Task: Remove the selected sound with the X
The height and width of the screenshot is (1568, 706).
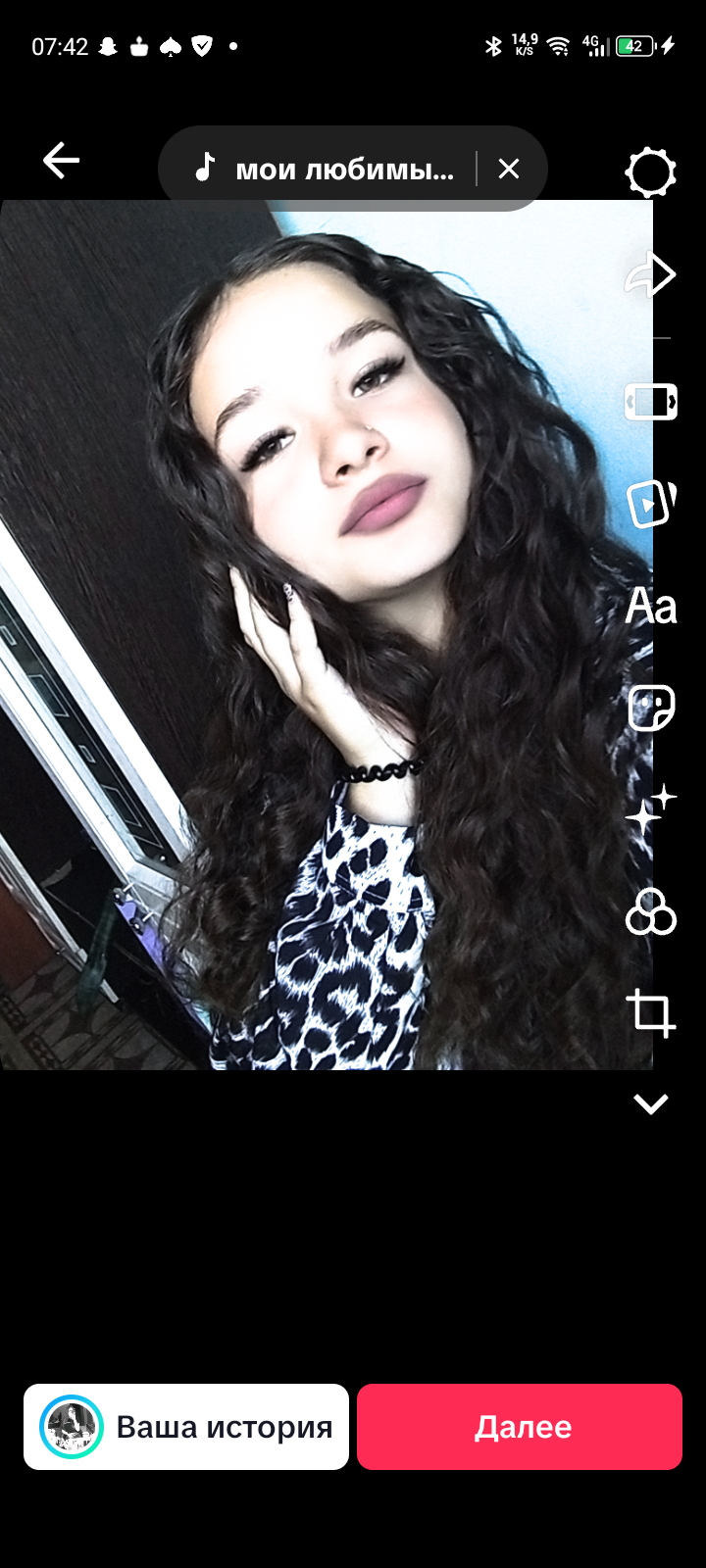Action: (508, 169)
